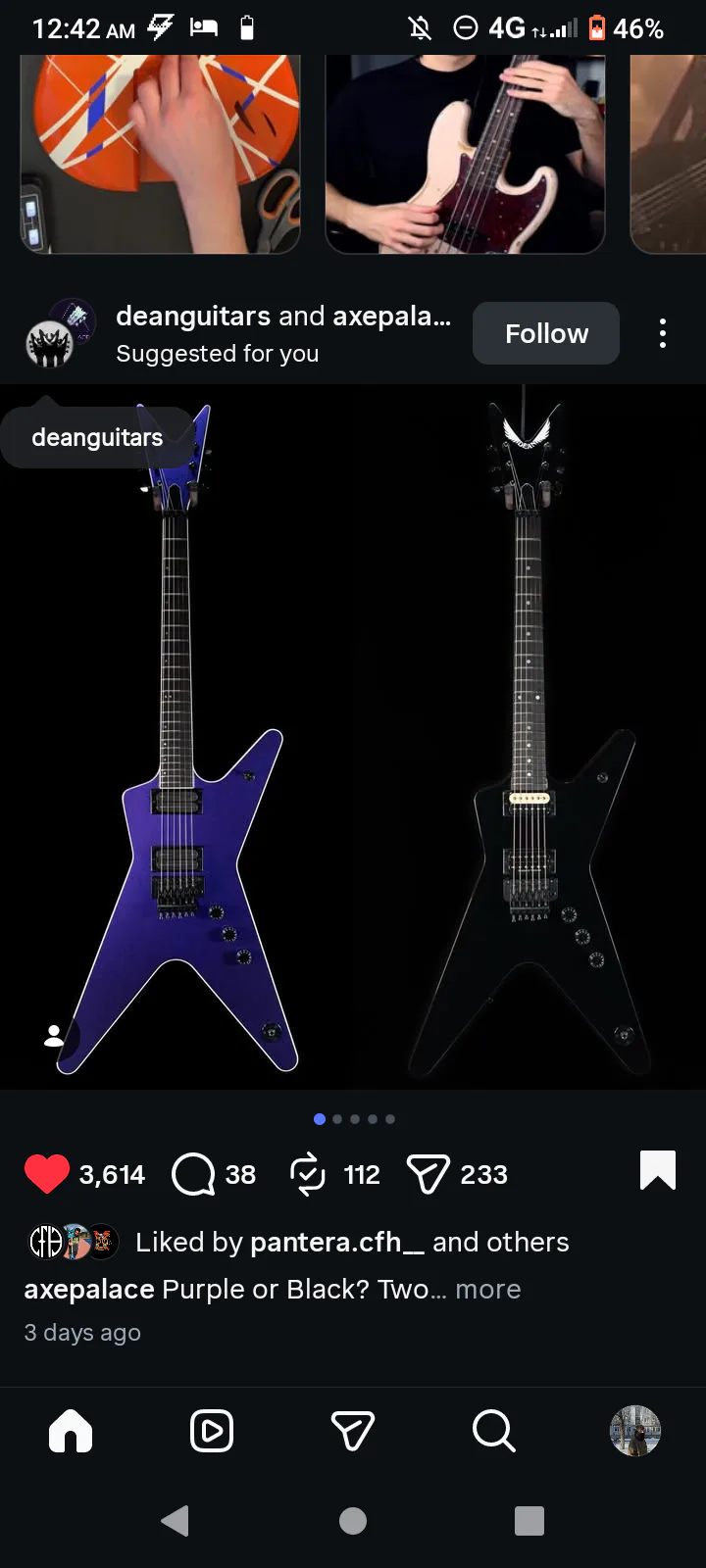The height and width of the screenshot is (1568, 706).
Task: Repost the guitar post
Action: point(308,1174)
